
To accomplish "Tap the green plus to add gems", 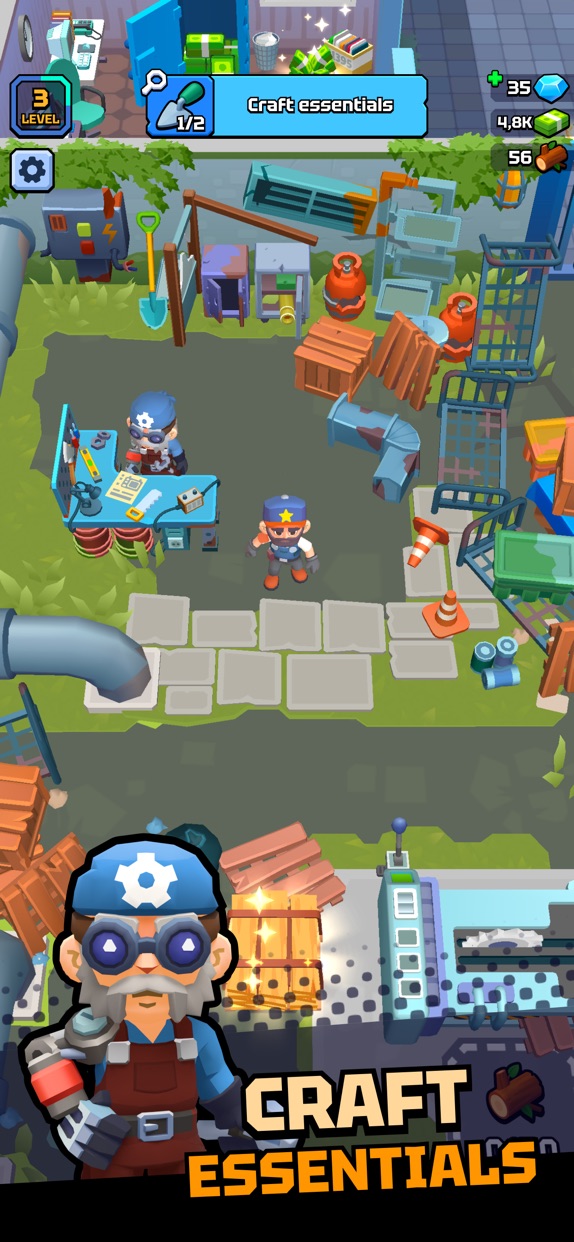I will (495, 79).
